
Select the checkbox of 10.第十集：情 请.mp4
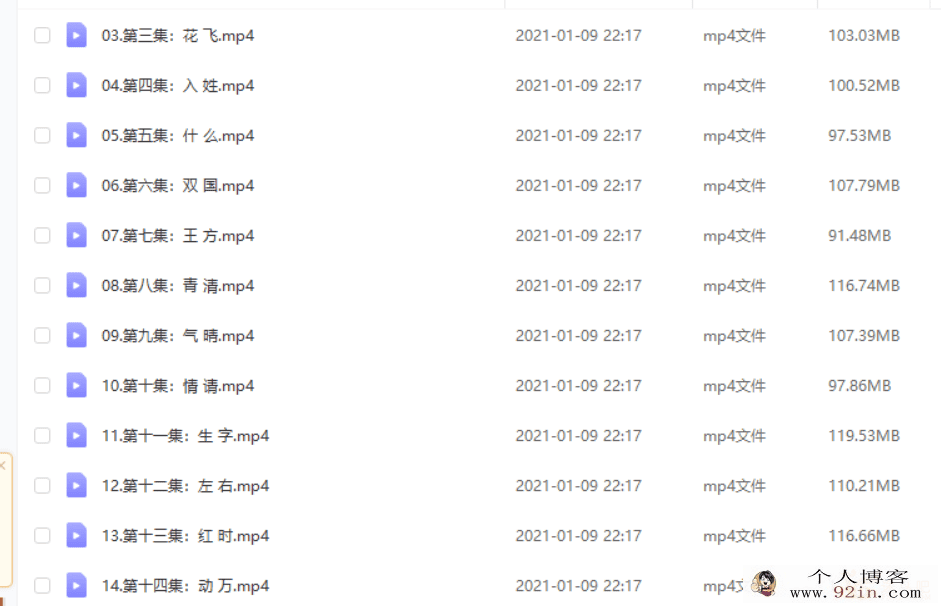click(x=42, y=386)
